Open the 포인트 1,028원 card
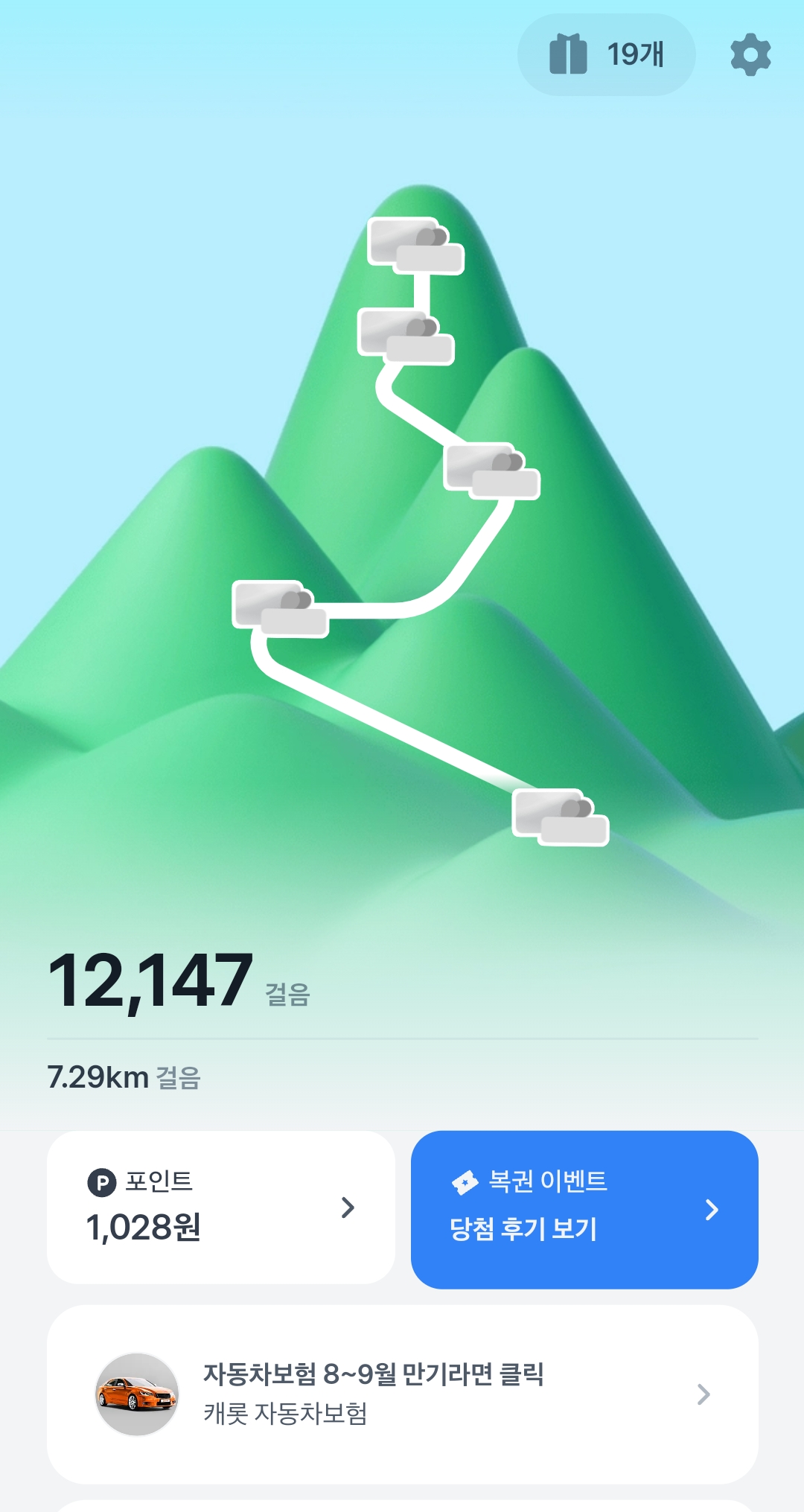 coord(220,1207)
